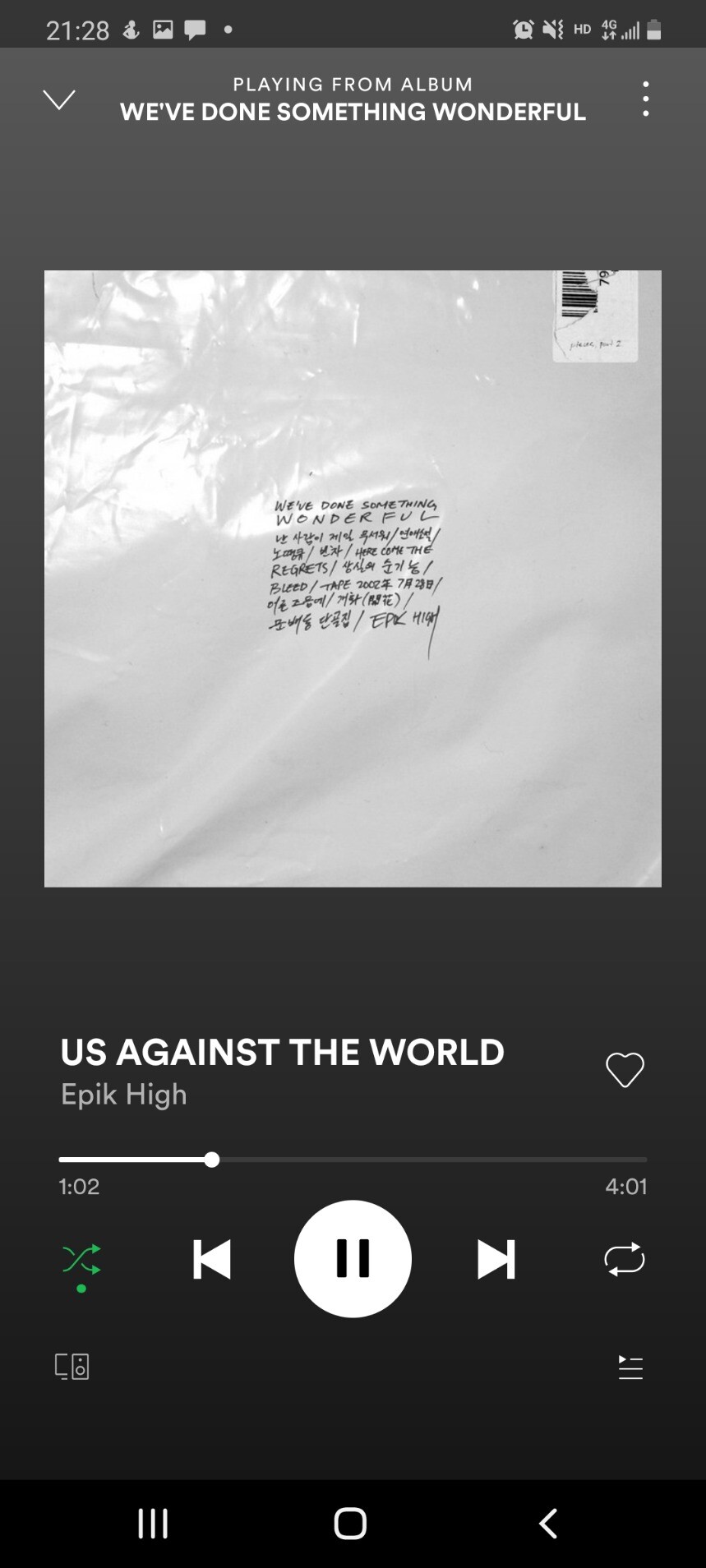Enable repeat mode
The image size is (706, 1568).
[625, 1259]
